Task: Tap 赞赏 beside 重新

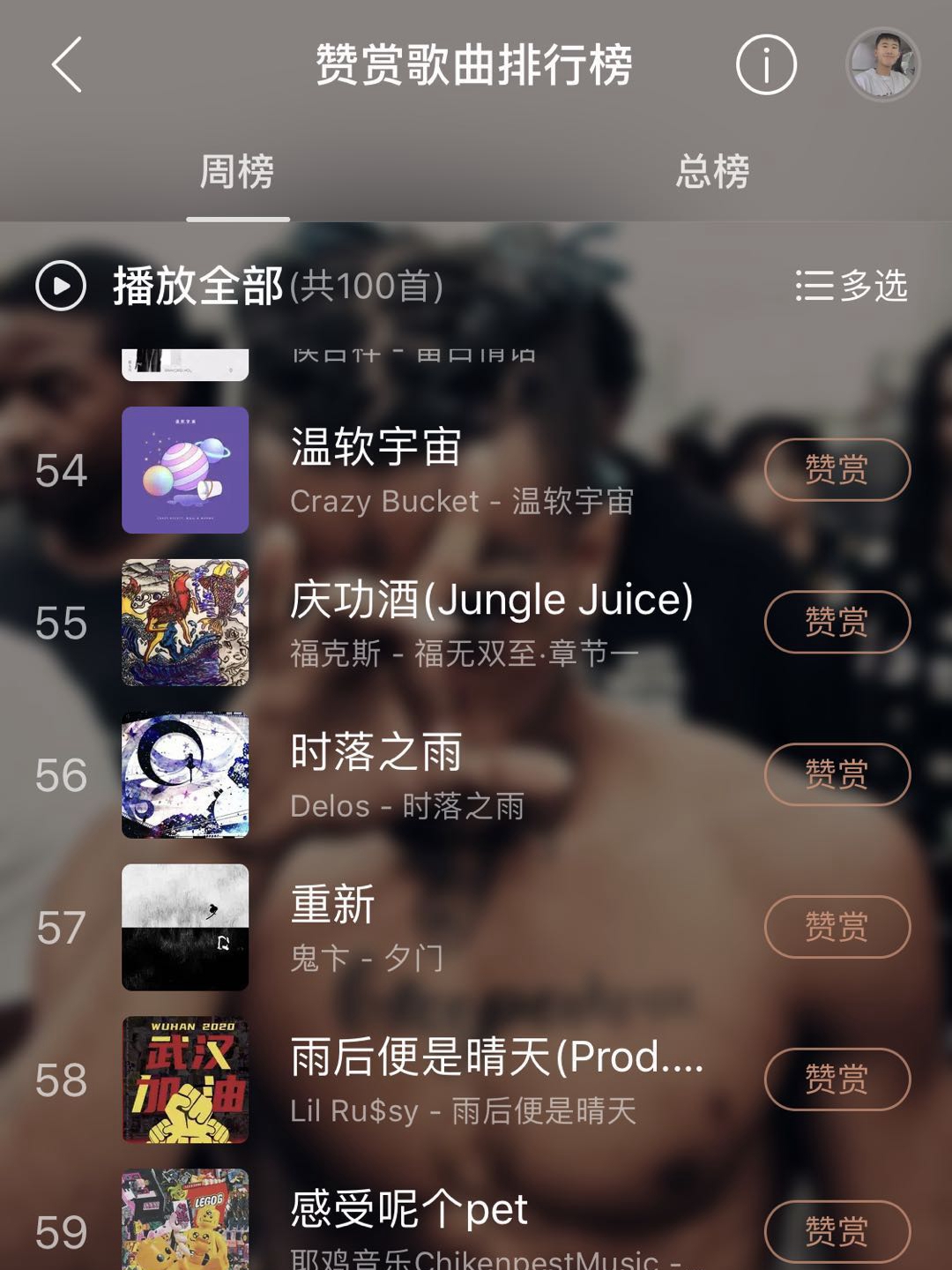Action: point(837,927)
